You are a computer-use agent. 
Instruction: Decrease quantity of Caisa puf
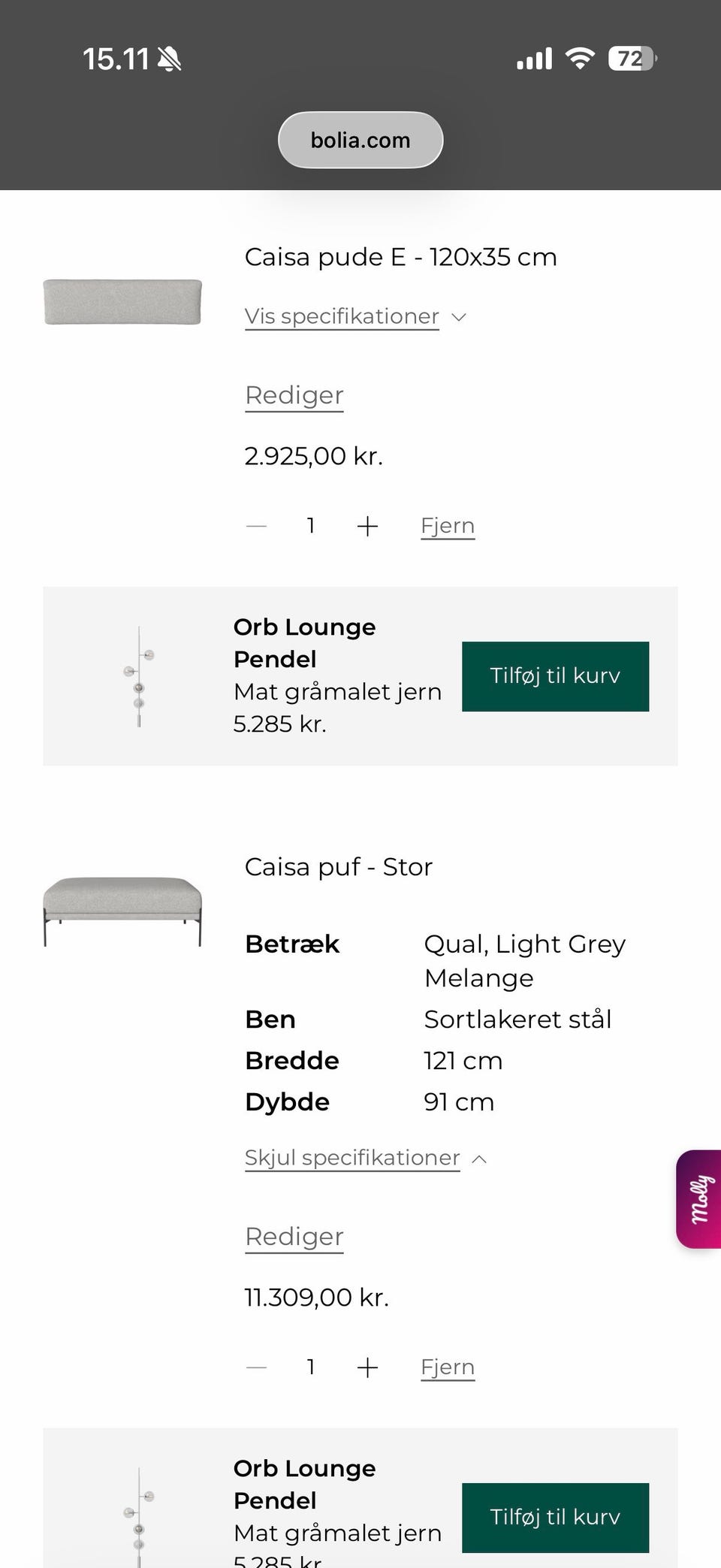point(256,1367)
